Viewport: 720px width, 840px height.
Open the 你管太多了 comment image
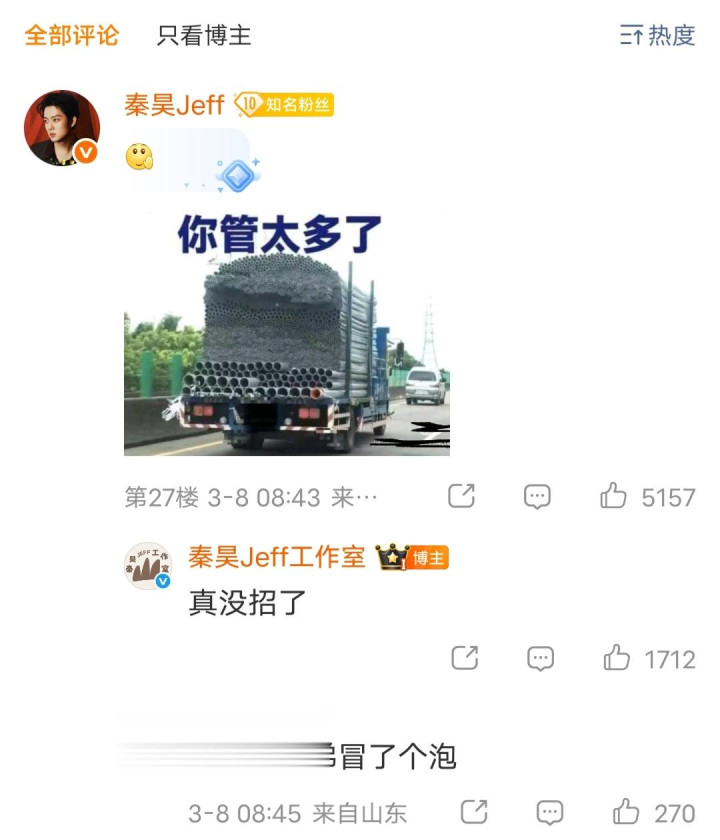(287, 333)
